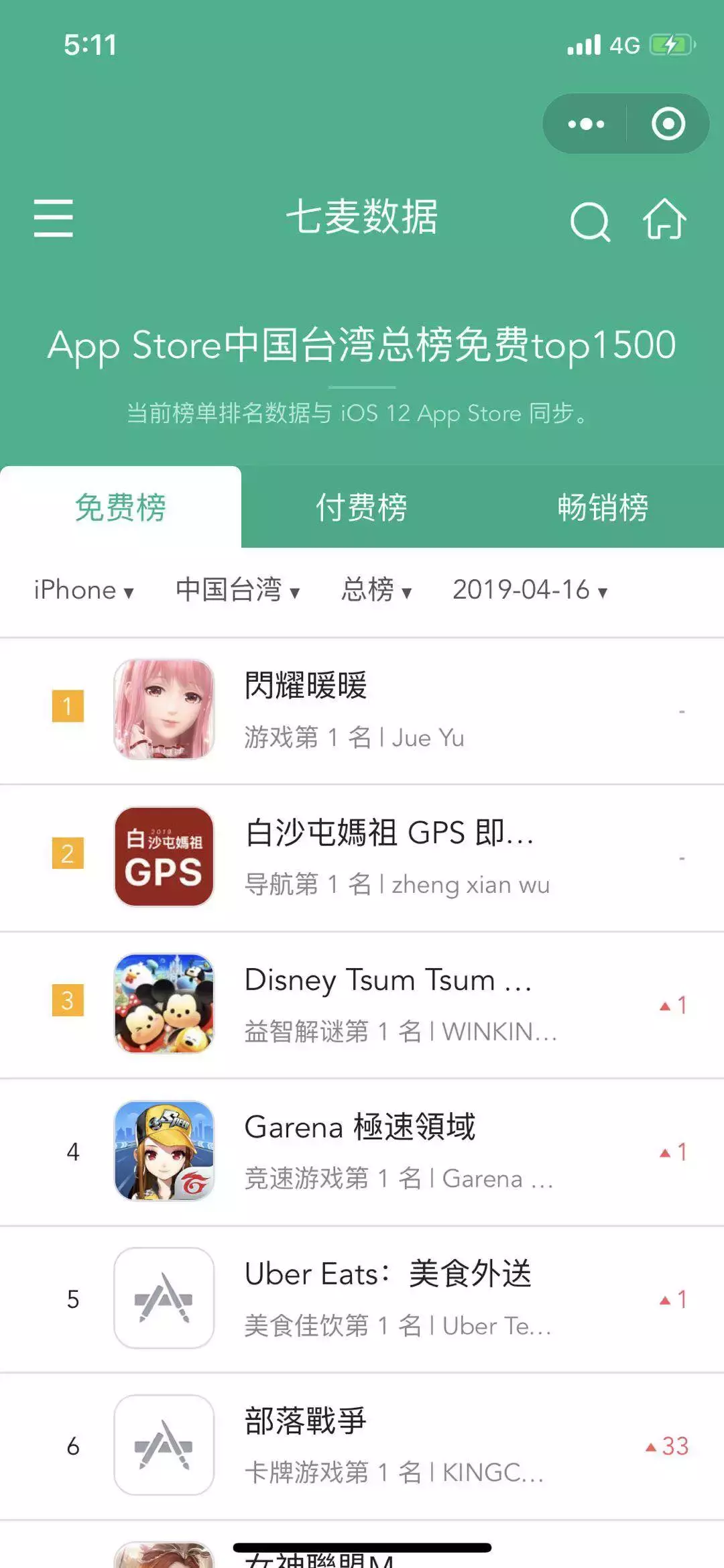The height and width of the screenshot is (1568, 724).
Task: Open the 部落戰爭 app details
Action: point(362,1445)
